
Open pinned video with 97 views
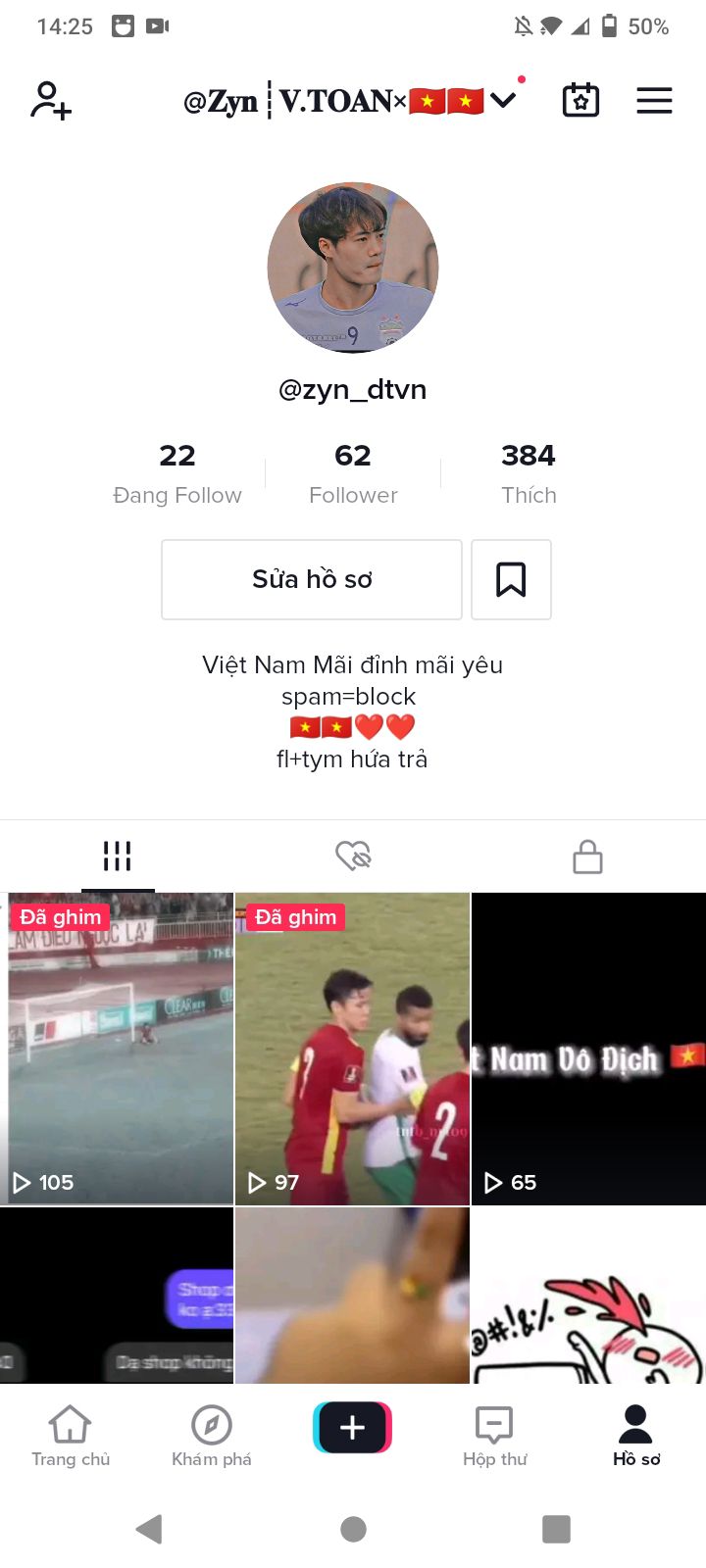[x=353, y=1049]
